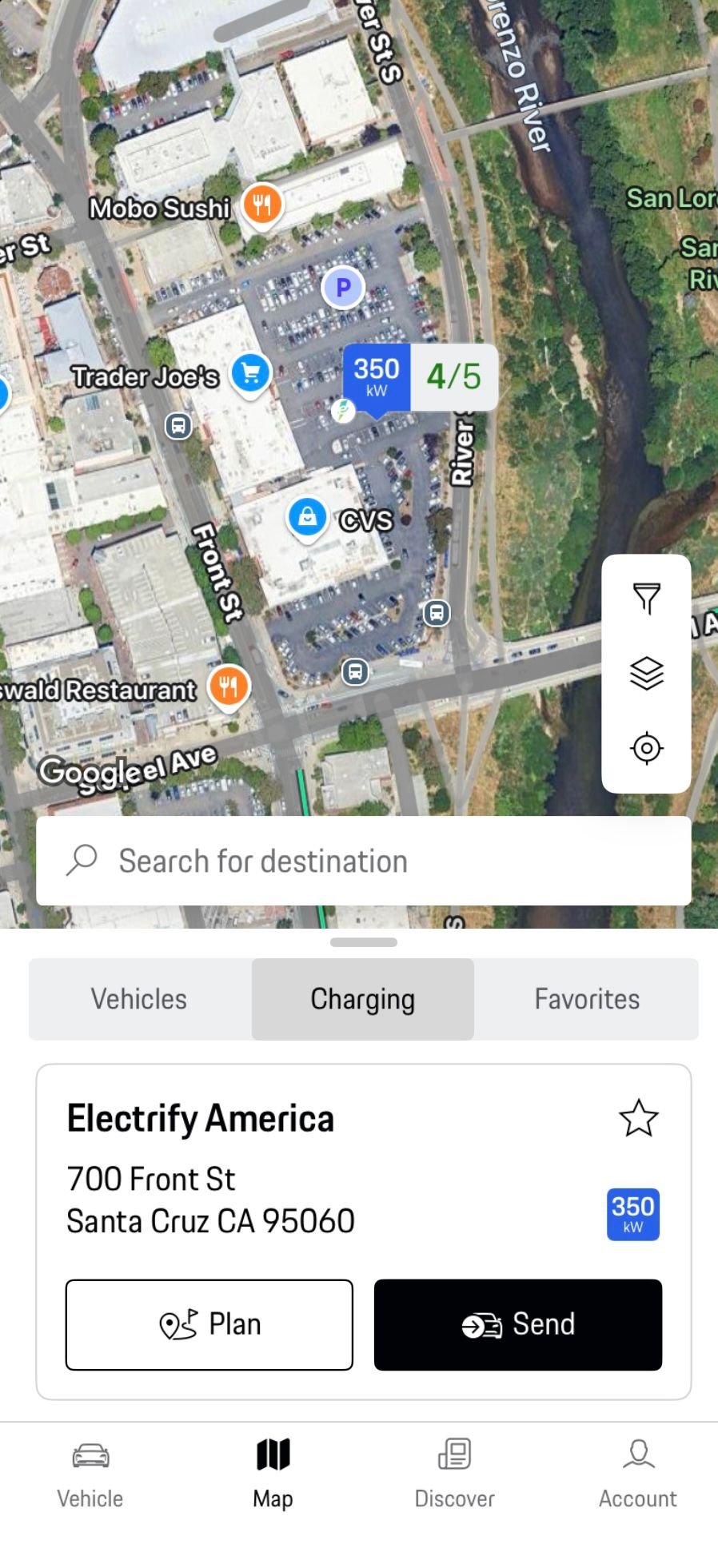The width and height of the screenshot is (718, 1568).
Task: Open the map layers selector
Action: click(646, 673)
